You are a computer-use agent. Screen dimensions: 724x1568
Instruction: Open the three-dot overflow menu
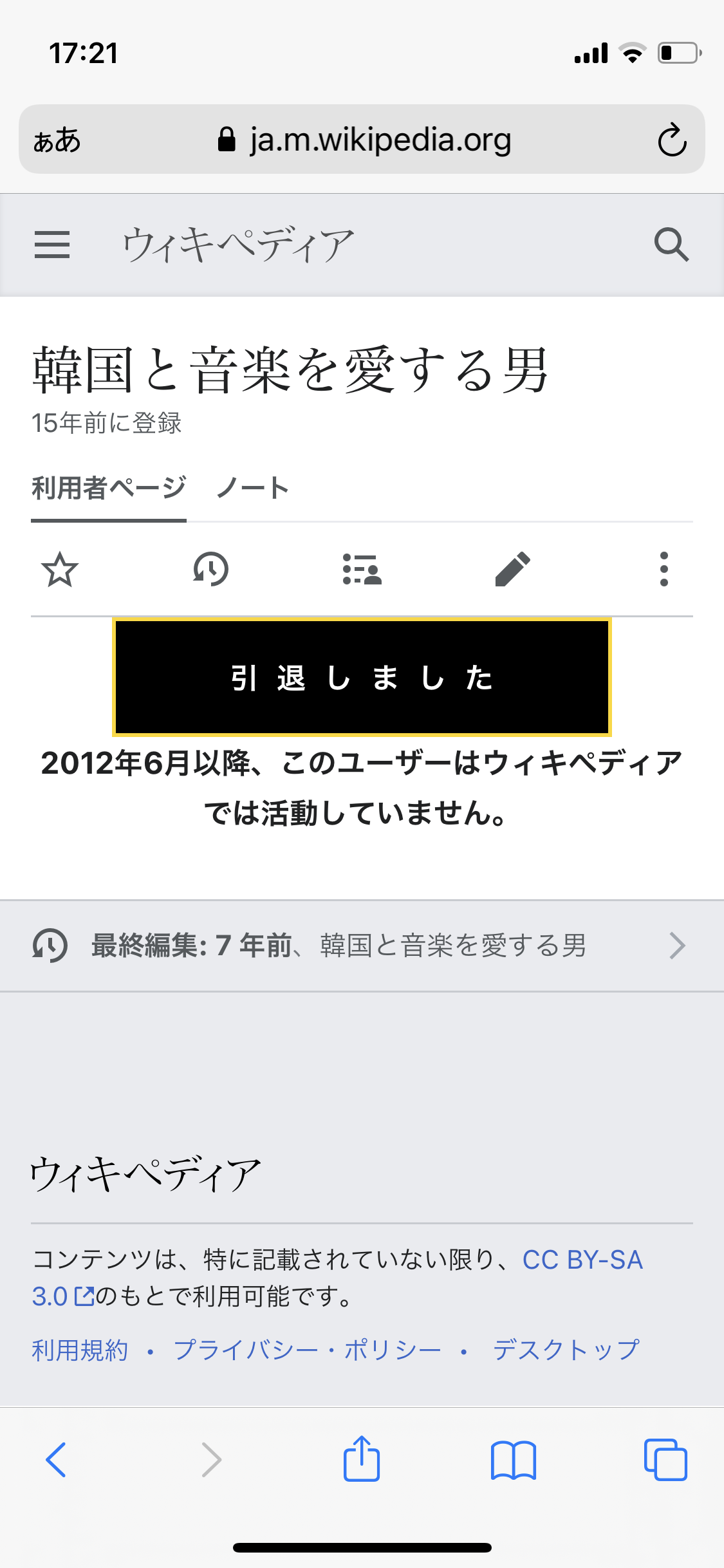point(664,569)
